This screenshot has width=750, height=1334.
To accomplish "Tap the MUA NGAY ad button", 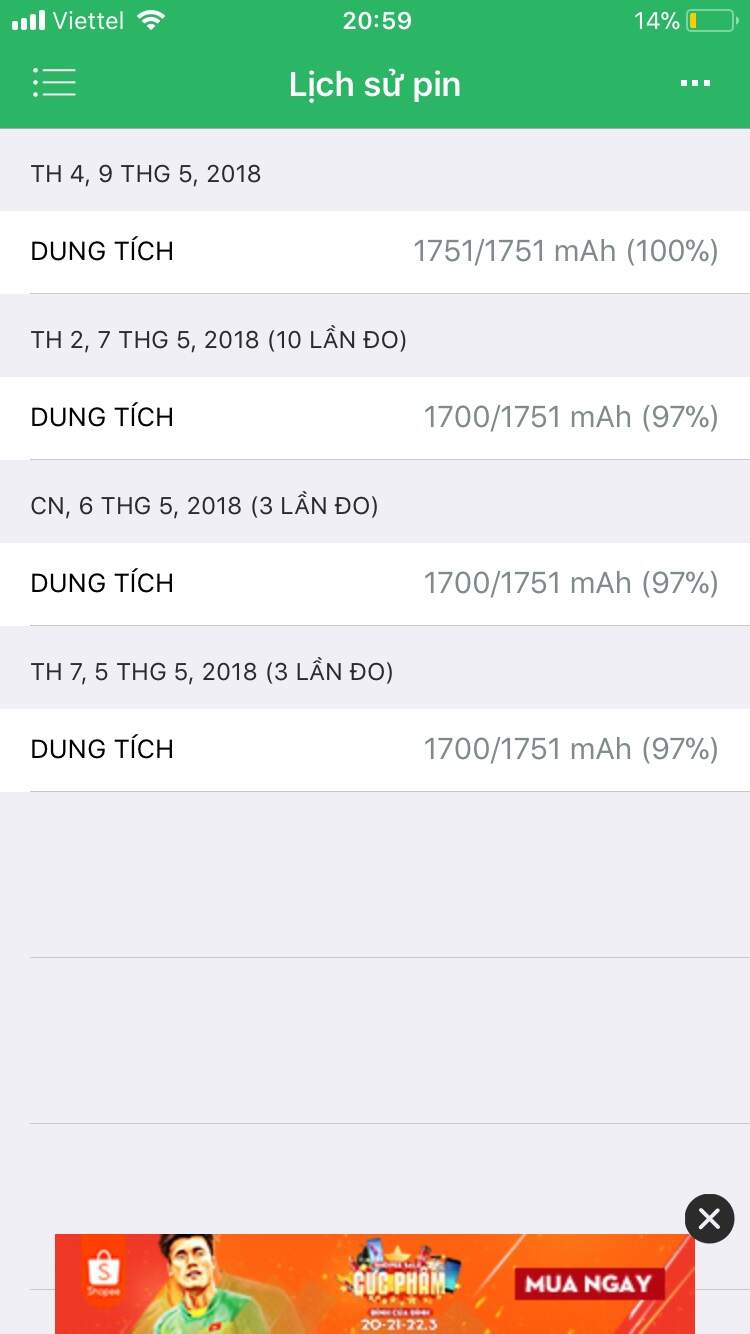I will (x=588, y=1284).
